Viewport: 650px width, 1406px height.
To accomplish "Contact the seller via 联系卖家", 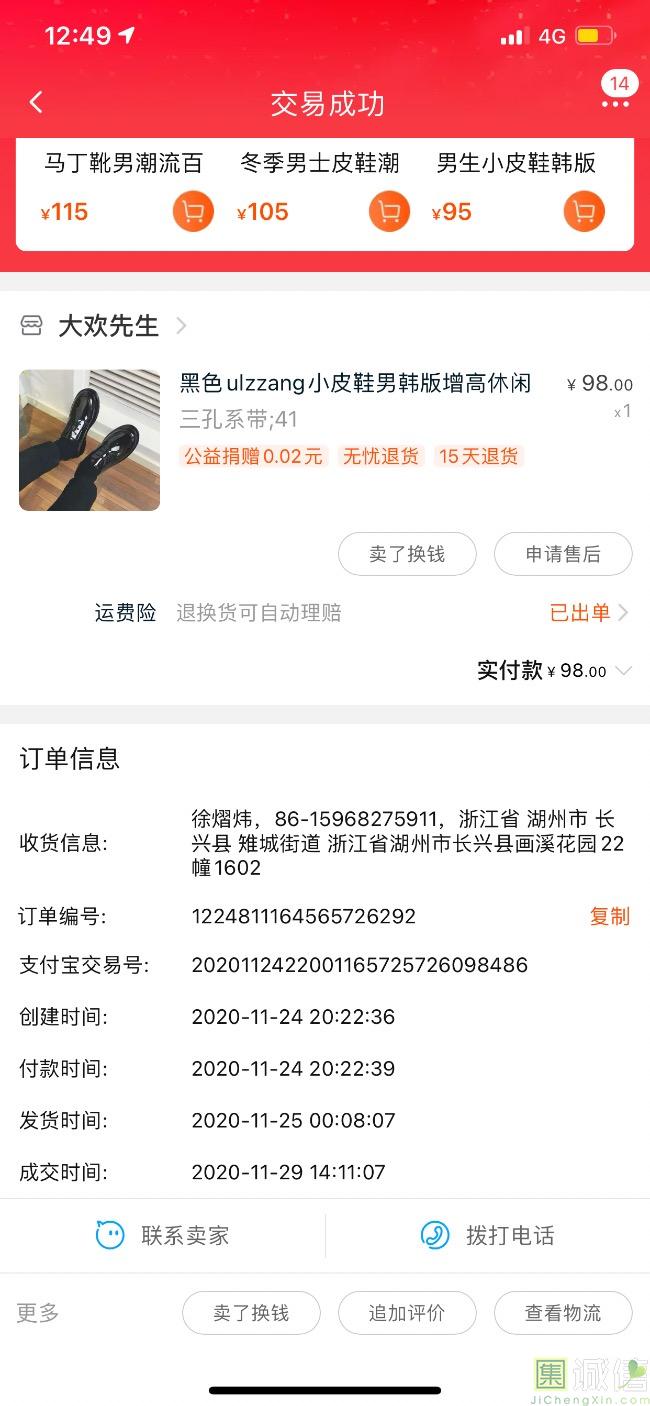I will (x=163, y=1235).
